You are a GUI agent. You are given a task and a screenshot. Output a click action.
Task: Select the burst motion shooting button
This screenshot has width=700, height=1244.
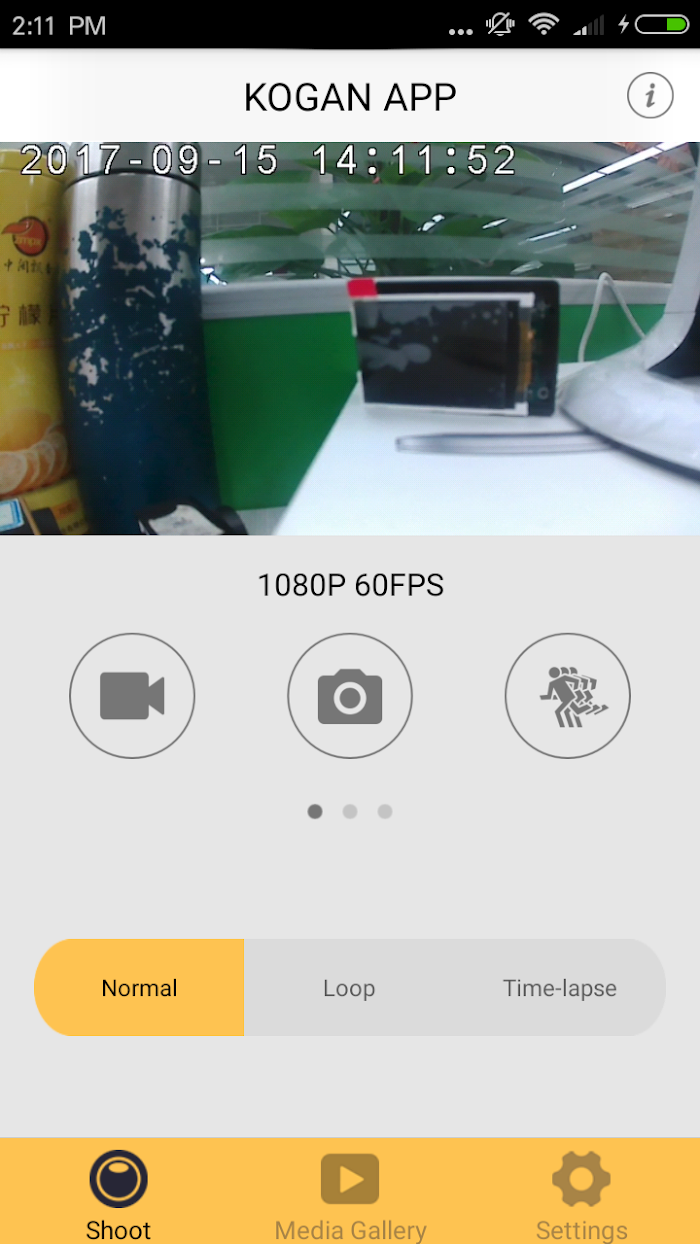coord(568,696)
